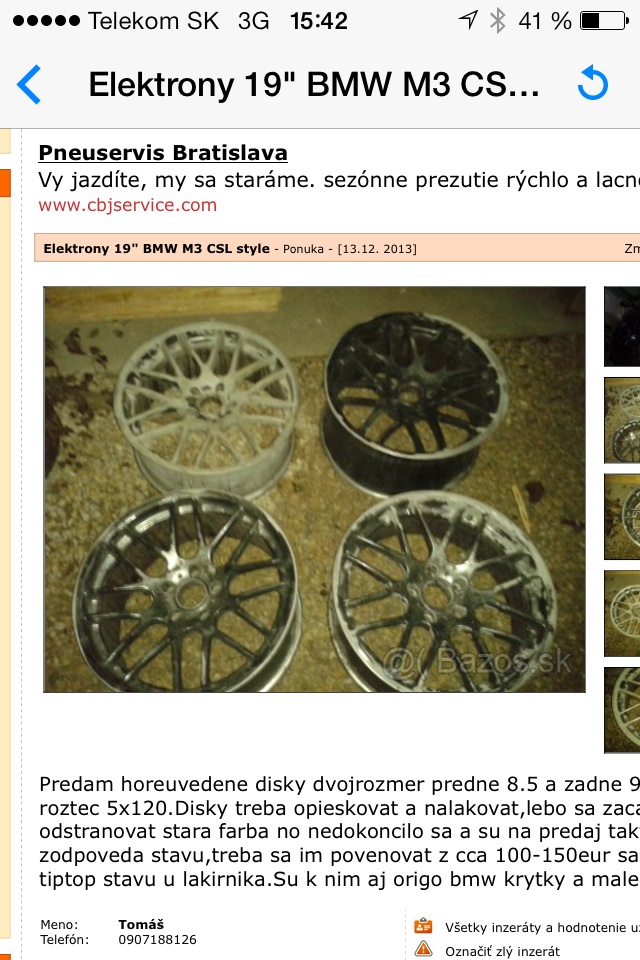
Task: Select the third thumbnail photo
Action: pyautogui.click(x=622, y=516)
